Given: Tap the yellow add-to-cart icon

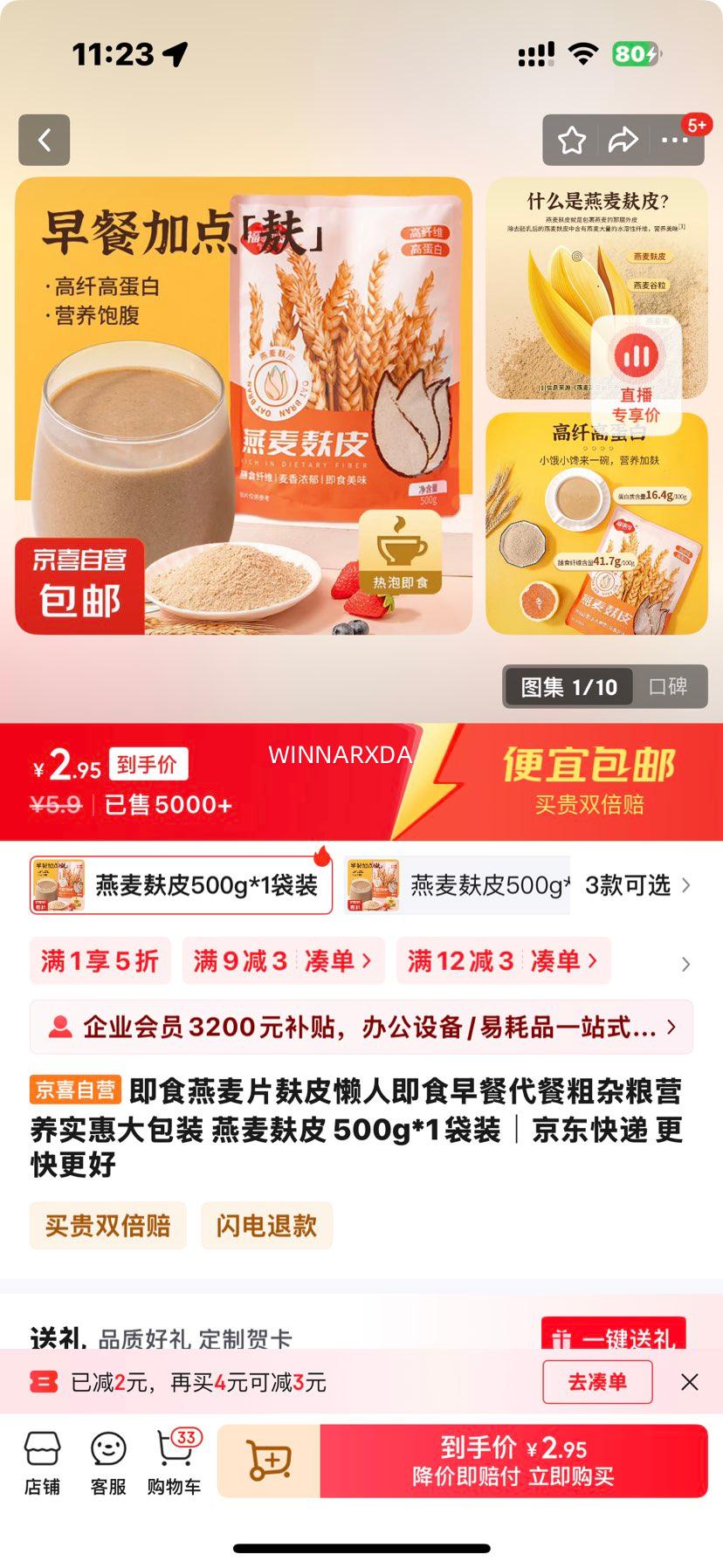Looking at the screenshot, I should pos(268,1460).
